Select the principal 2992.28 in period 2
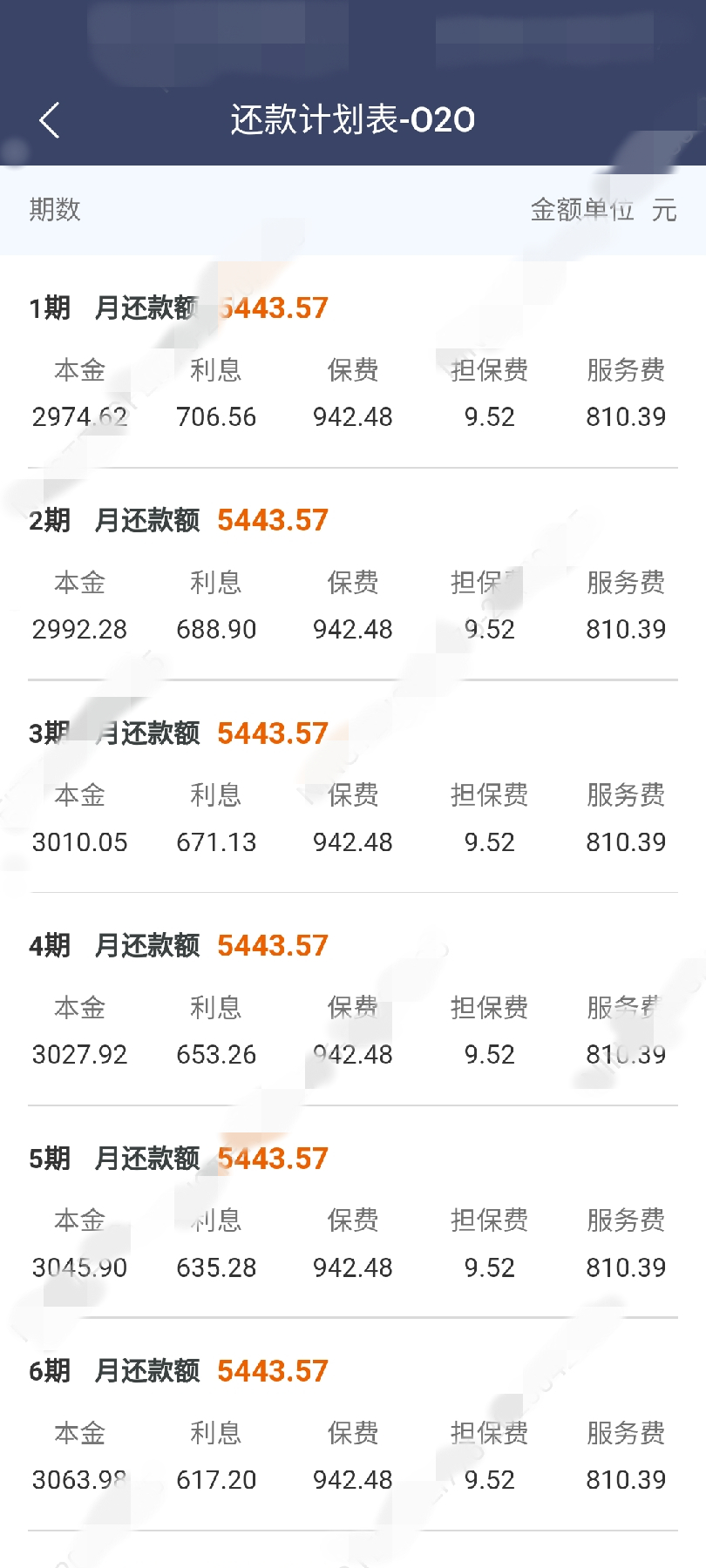The image size is (706, 1568). point(79,629)
